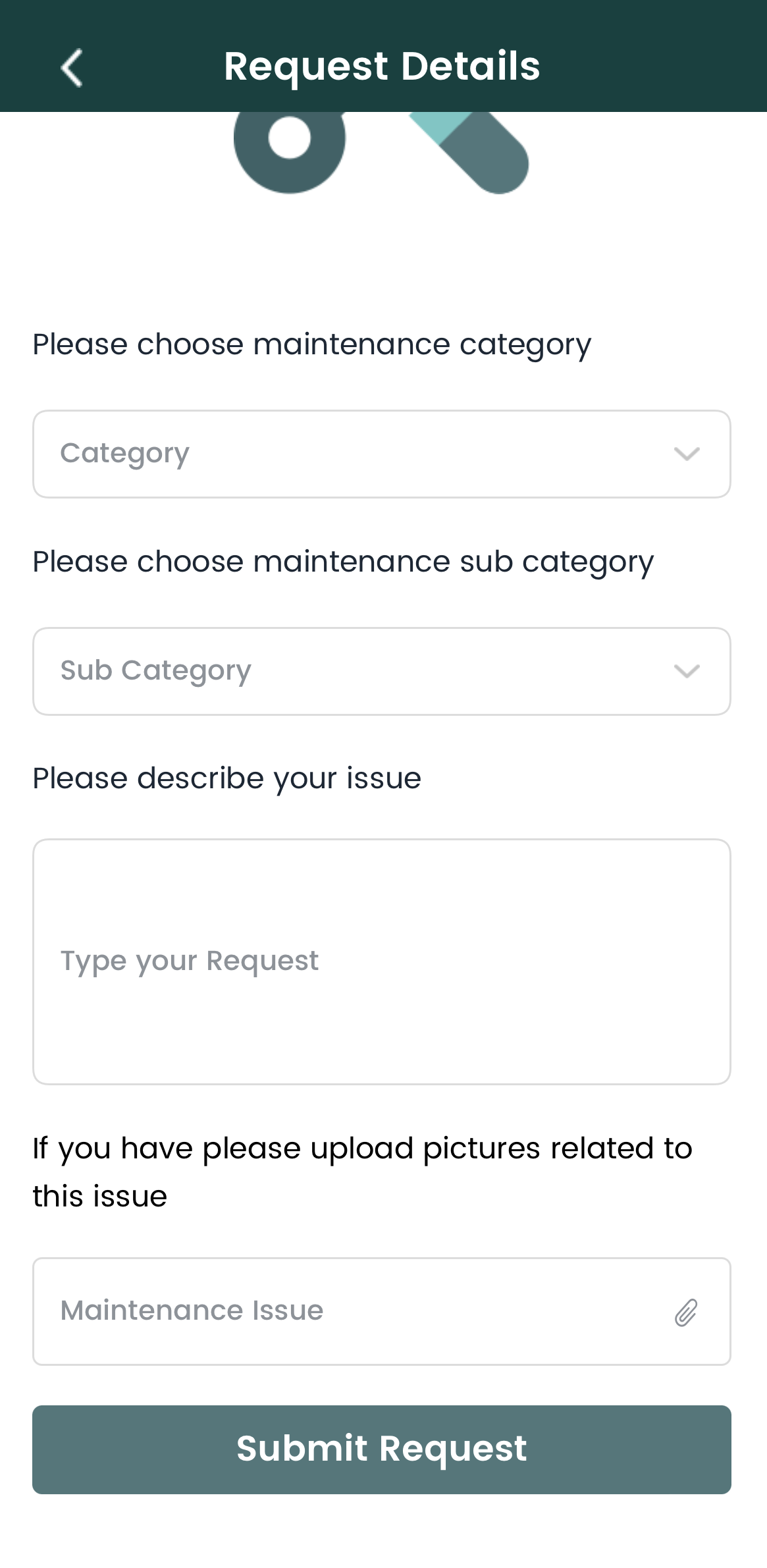
Task: Tap the Submit Request button
Action: click(x=382, y=1449)
